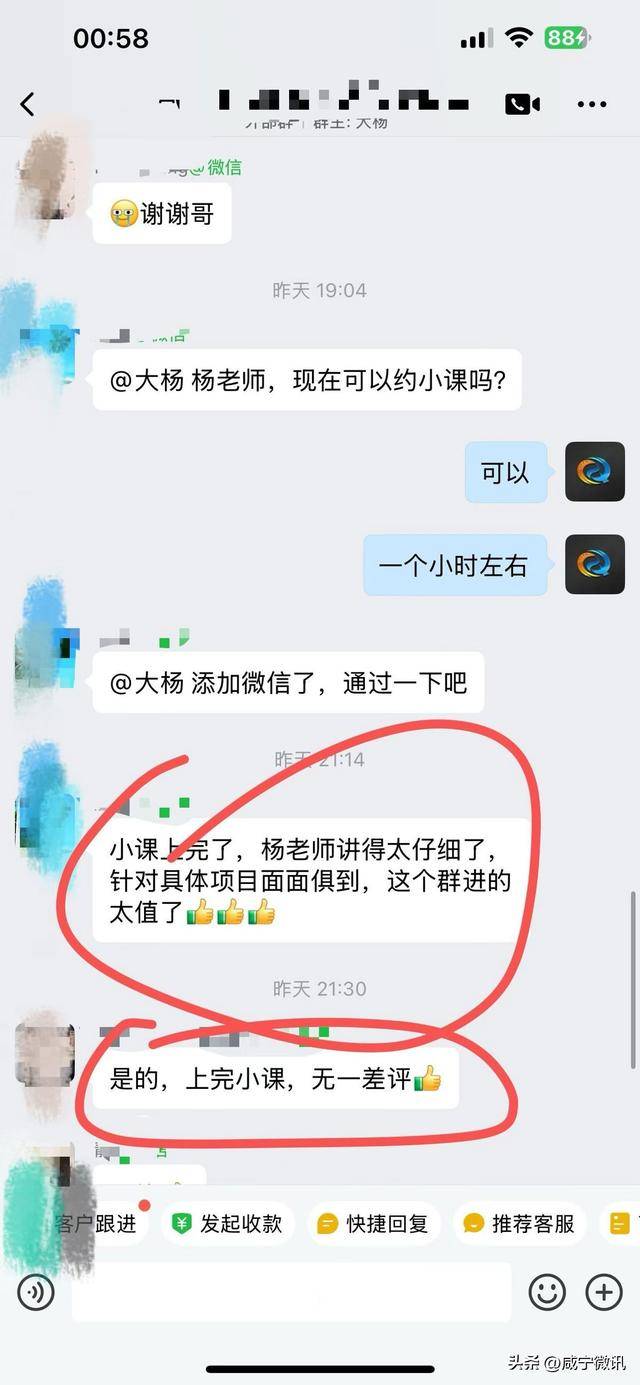Open the 客户跟进 shortcut
Viewport: 640px width, 1385px height.
pos(97,1223)
